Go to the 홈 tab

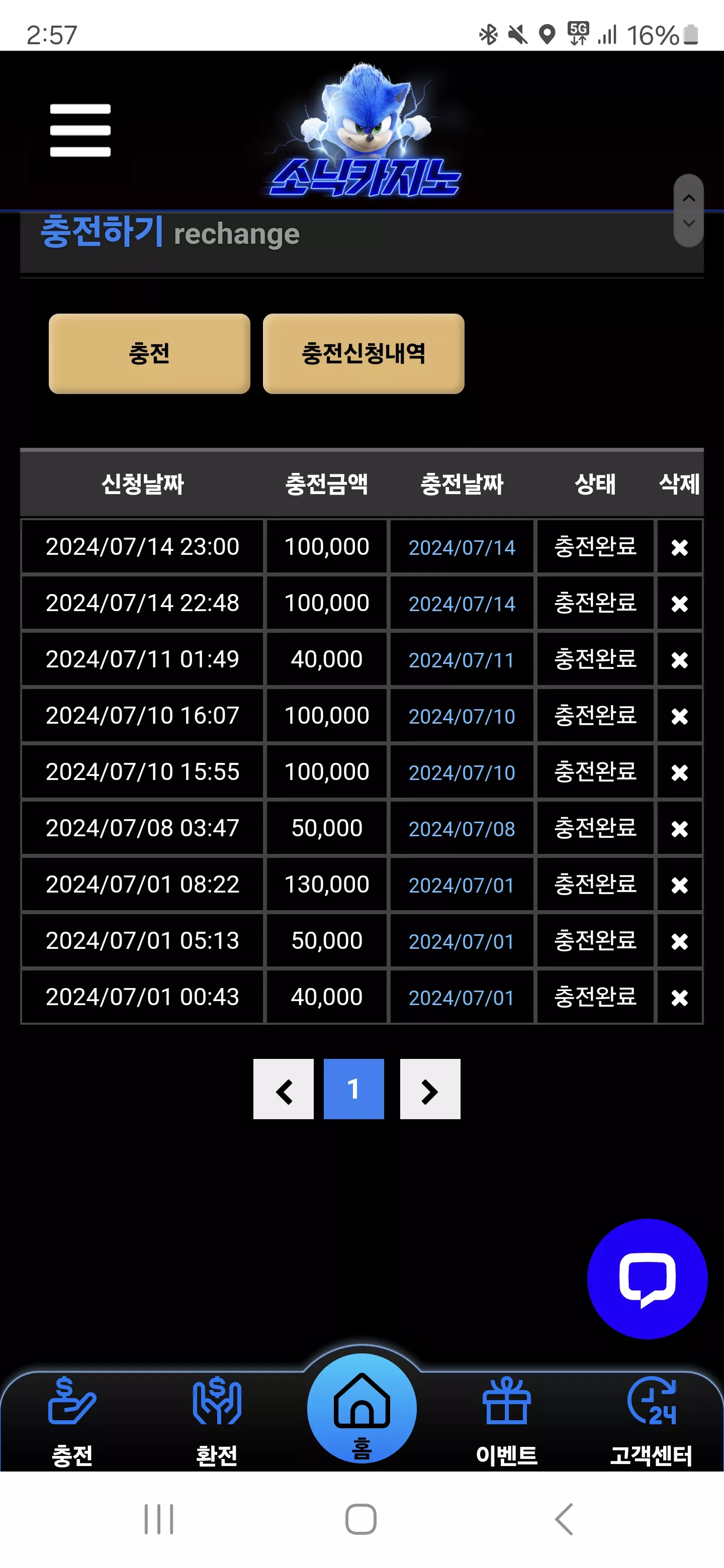point(361,1409)
